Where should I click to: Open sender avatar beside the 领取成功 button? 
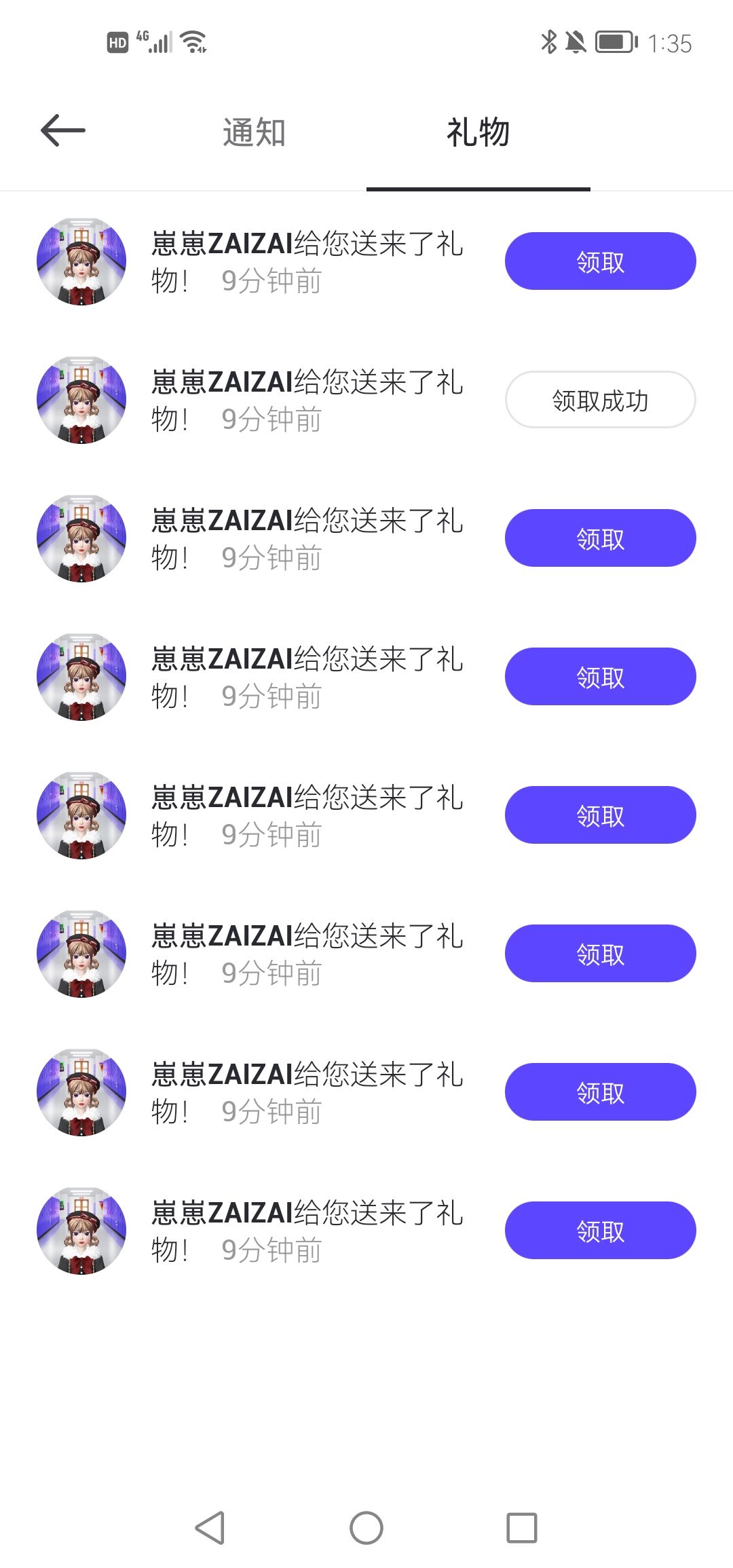[x=81, y=400]
